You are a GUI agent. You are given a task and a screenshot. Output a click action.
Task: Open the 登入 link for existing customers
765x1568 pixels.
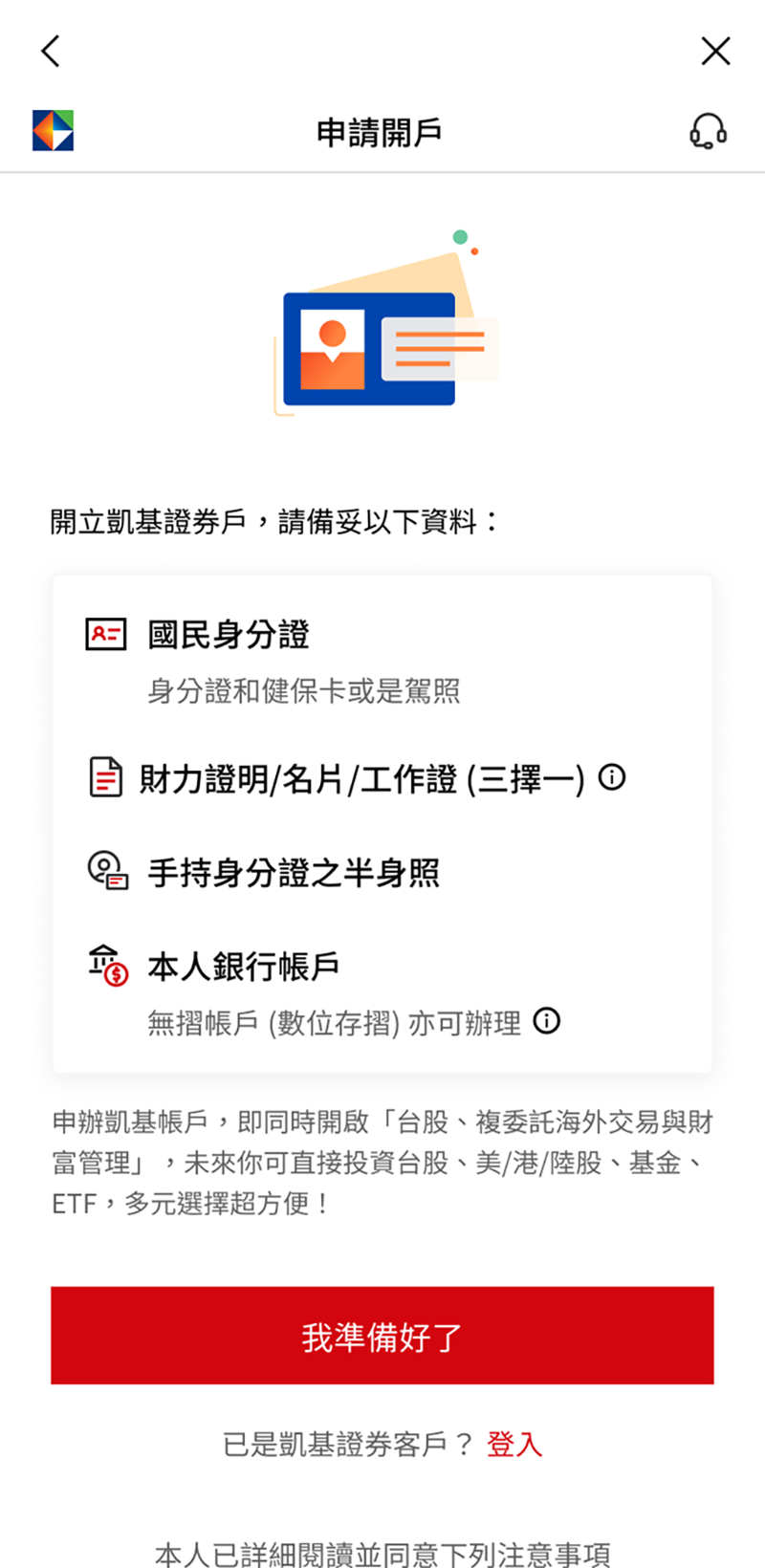514,1444
